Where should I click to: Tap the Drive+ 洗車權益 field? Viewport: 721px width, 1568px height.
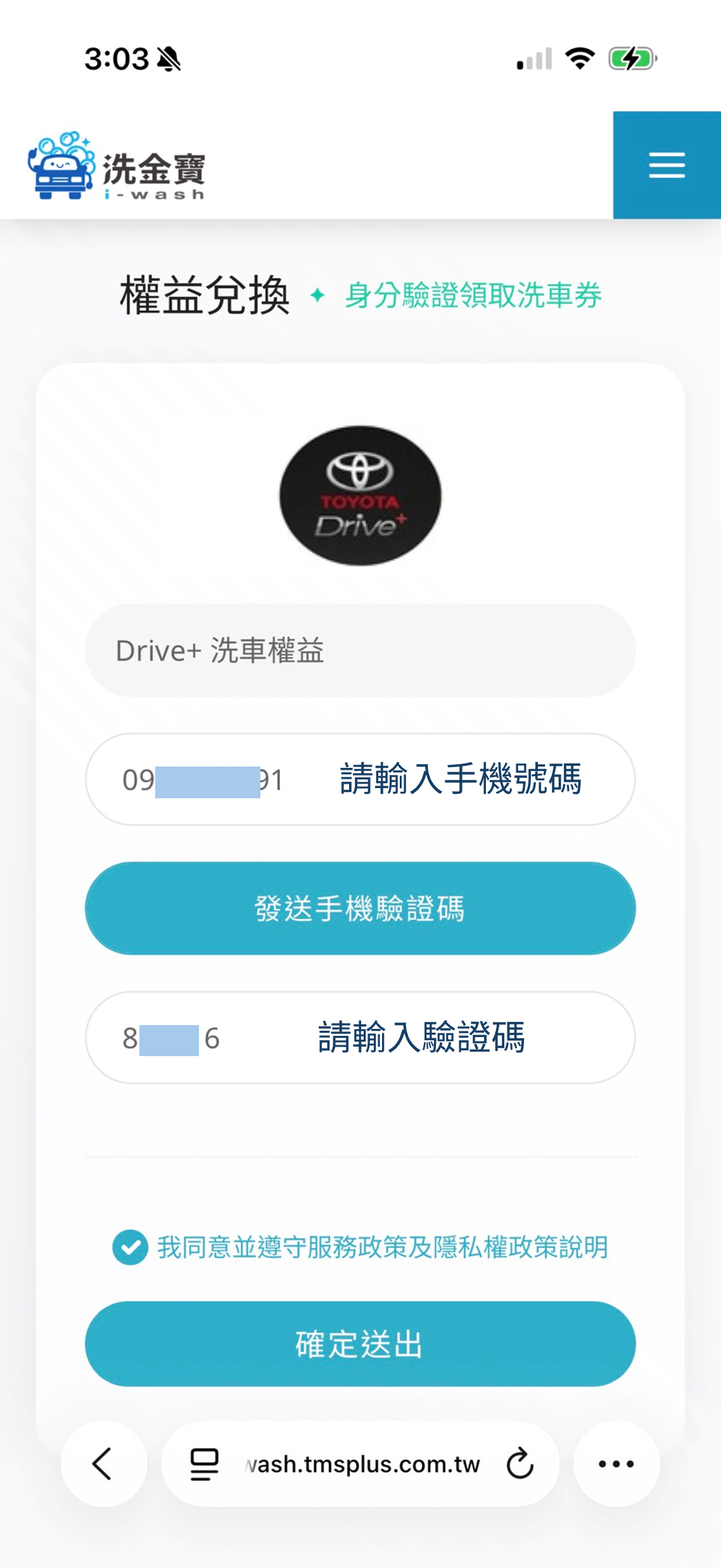[x=360, y=651]
